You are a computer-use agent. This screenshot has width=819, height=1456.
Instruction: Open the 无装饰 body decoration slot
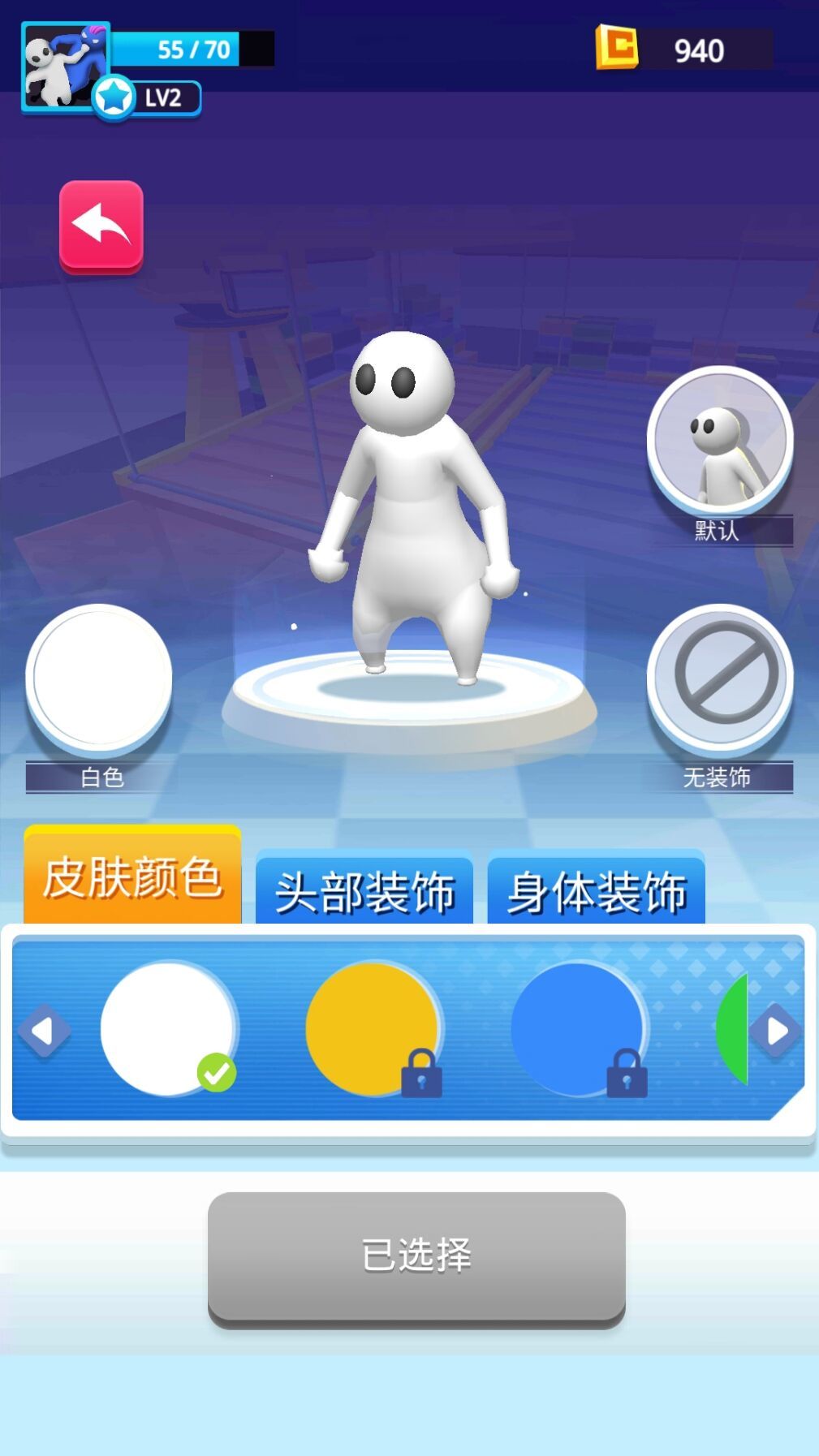[x=719, y=675]
